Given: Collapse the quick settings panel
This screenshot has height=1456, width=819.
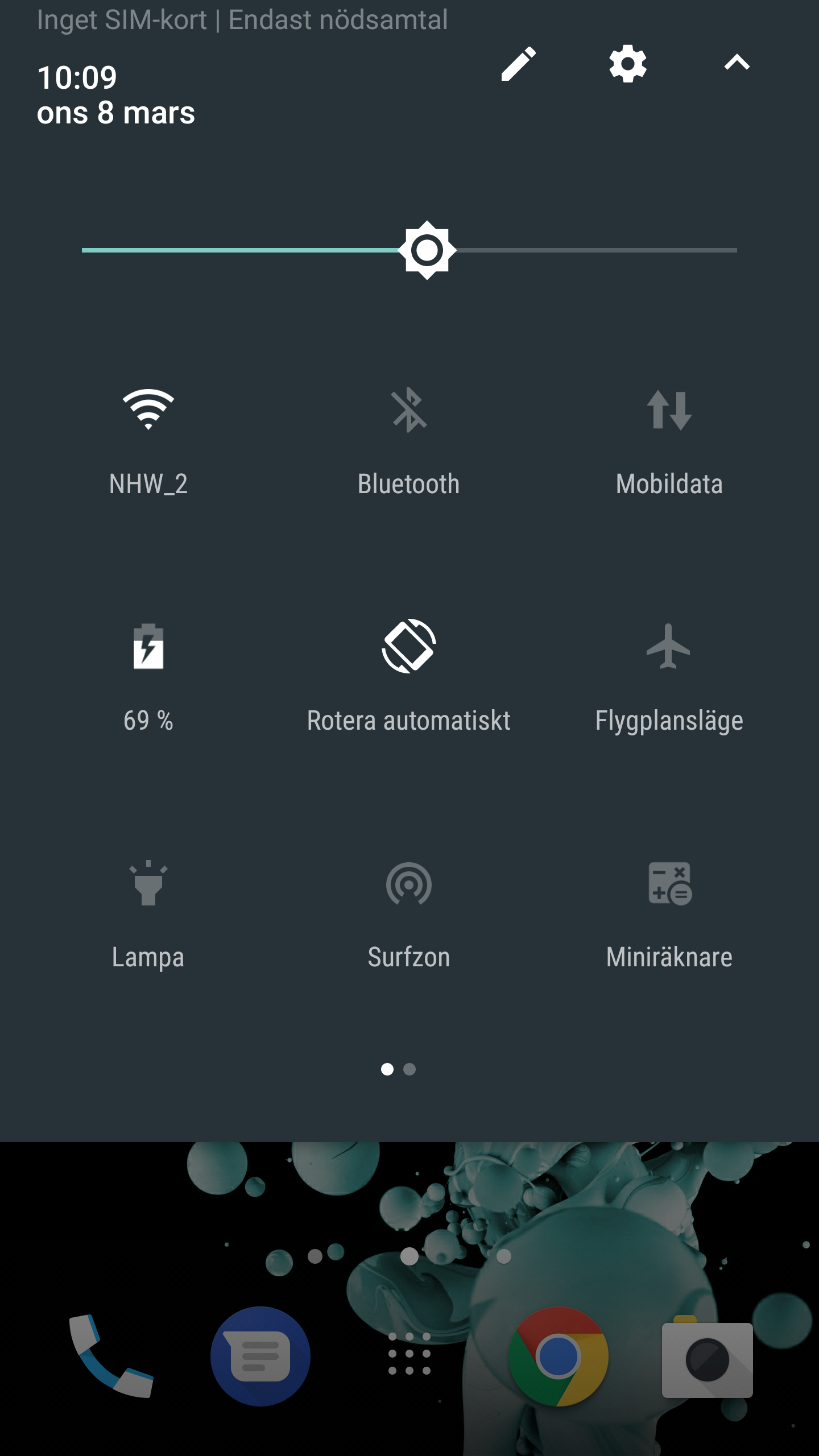Looking at the screenshot, I should click(x=737, y=63).
